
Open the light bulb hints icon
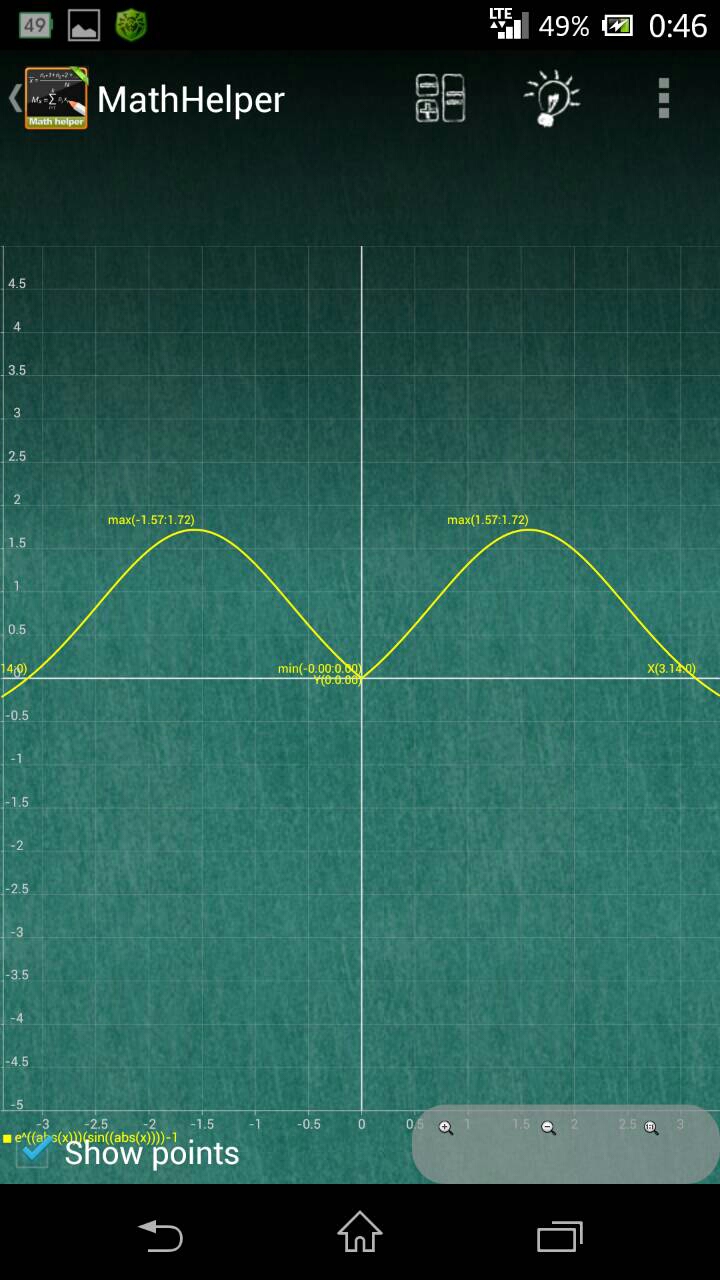551,98
